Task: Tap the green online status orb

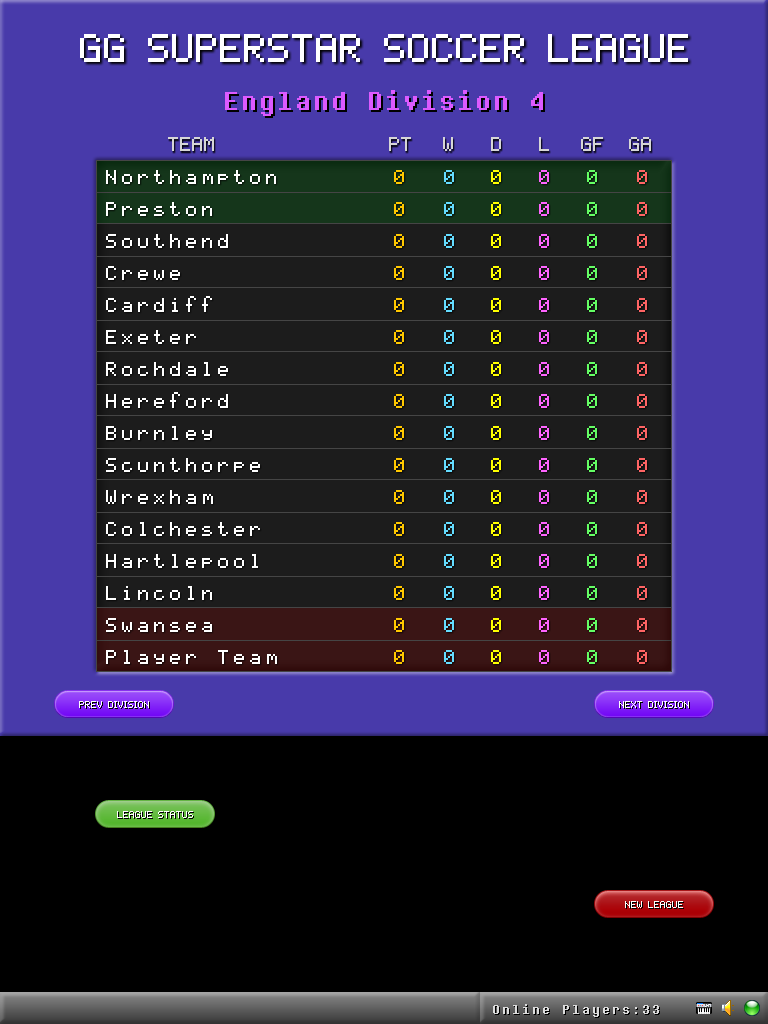Action: coord(752,1008)
